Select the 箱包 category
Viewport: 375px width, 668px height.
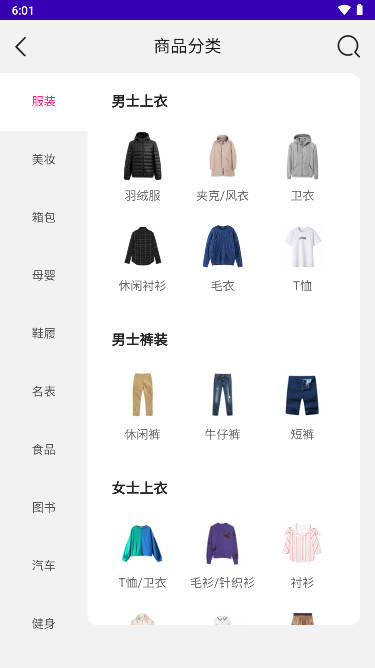pos(44,217)
